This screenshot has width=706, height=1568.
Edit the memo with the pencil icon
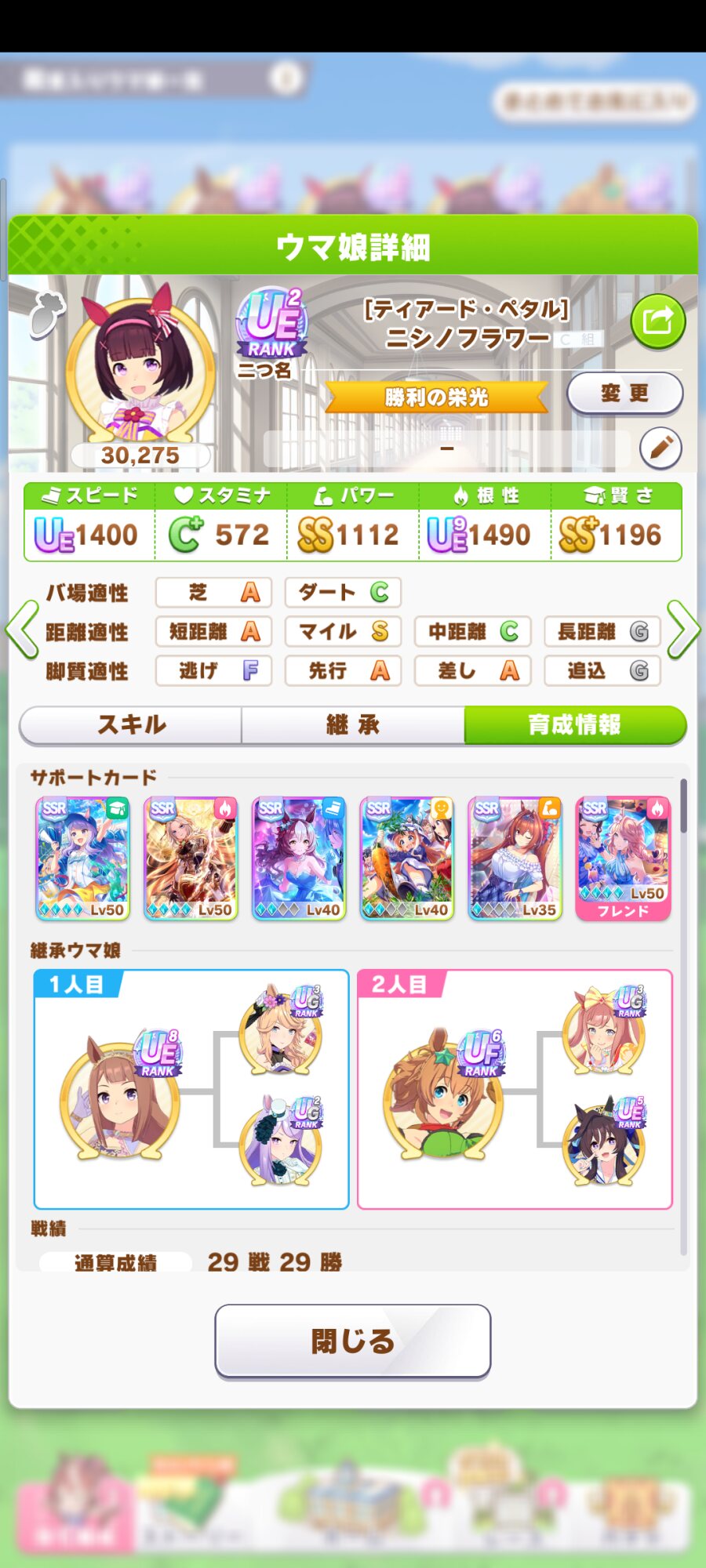pos(661,448)
